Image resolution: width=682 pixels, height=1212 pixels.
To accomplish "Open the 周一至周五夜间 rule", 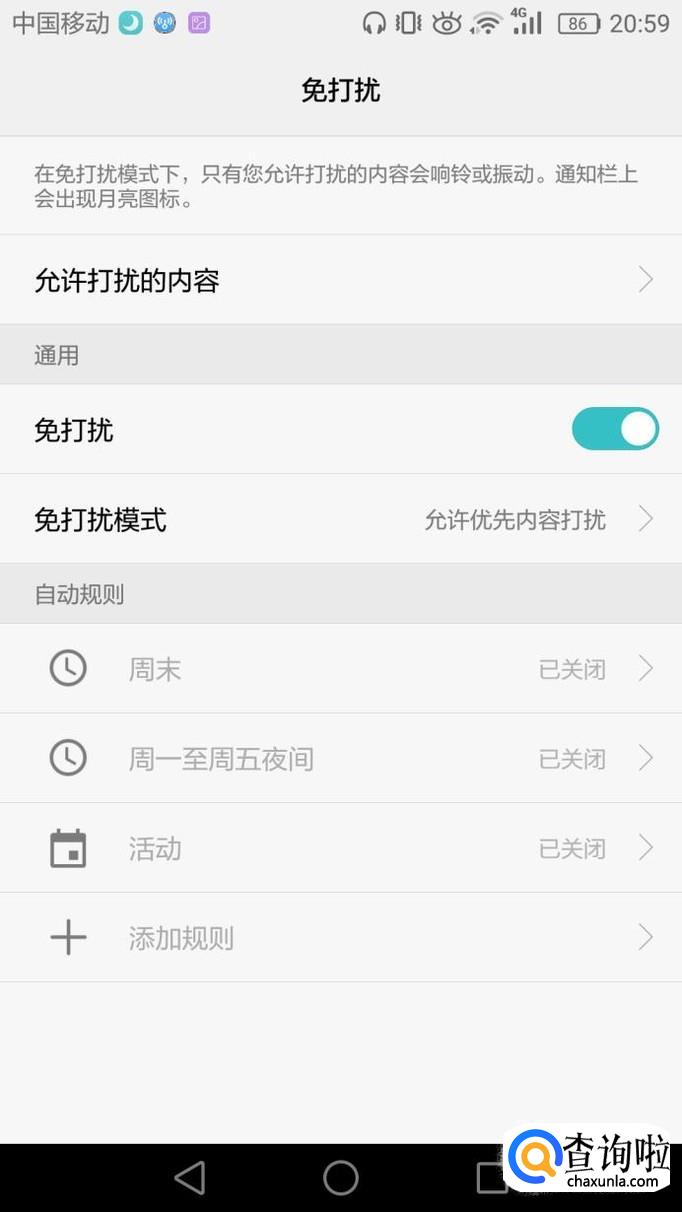I will (x=340, y=759).
